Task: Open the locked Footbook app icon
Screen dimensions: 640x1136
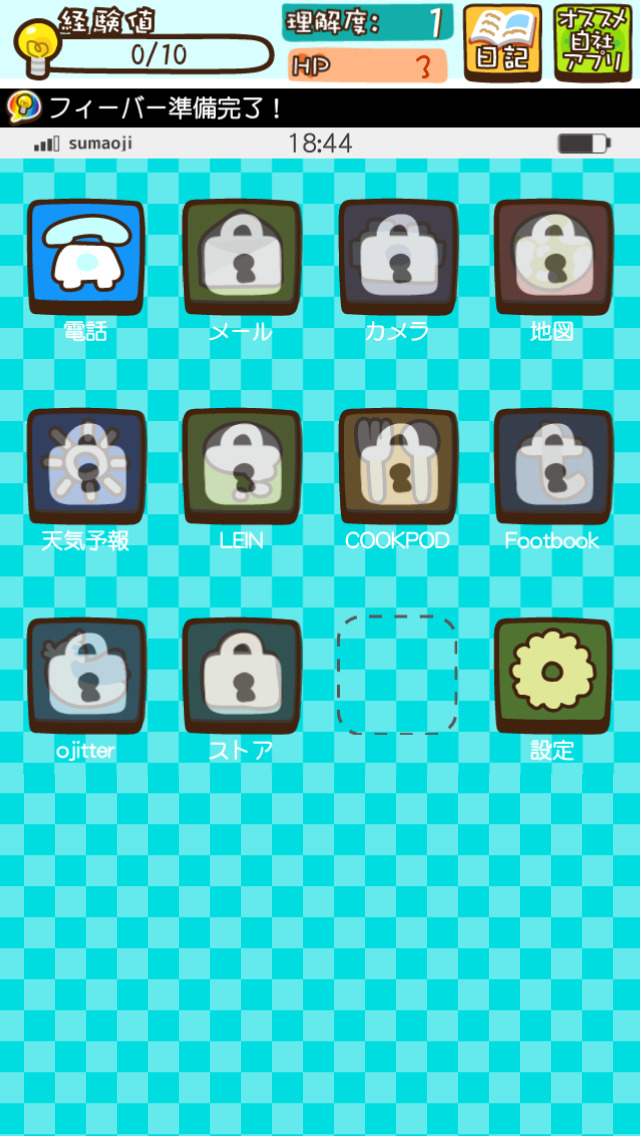Action: tap(553, 466)
